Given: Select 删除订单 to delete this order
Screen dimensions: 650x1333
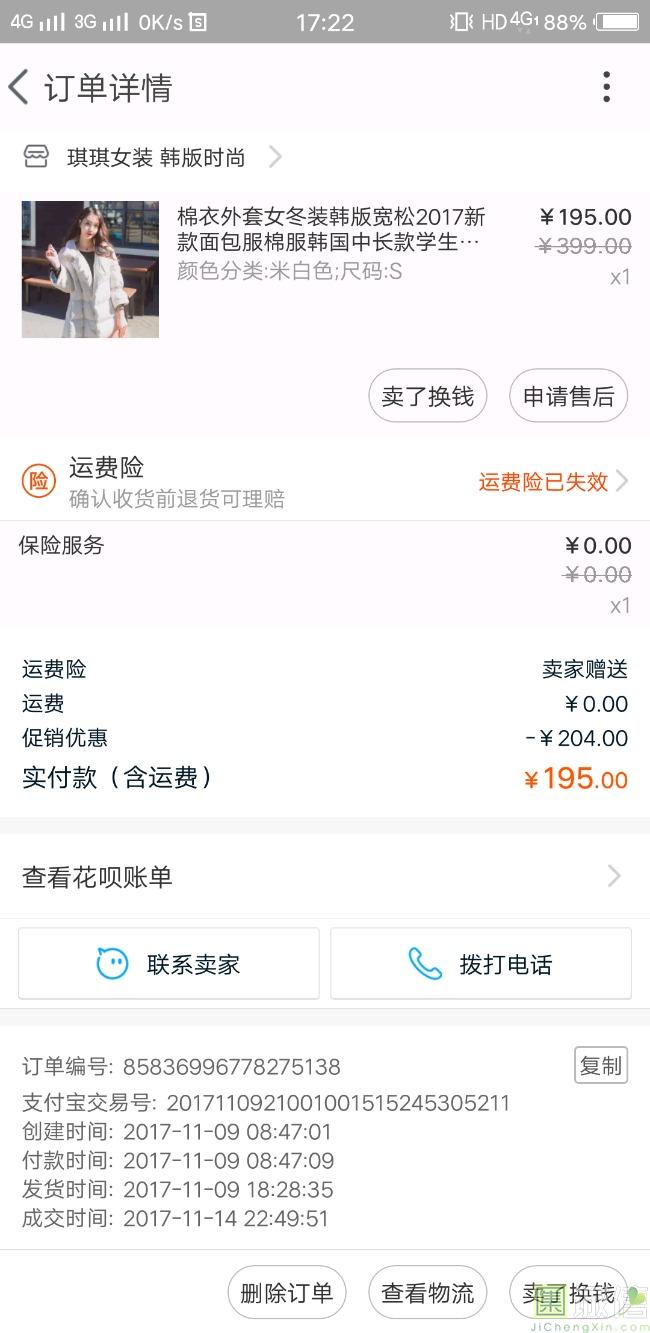Looking at the screenshot, I should point(286,1292).
